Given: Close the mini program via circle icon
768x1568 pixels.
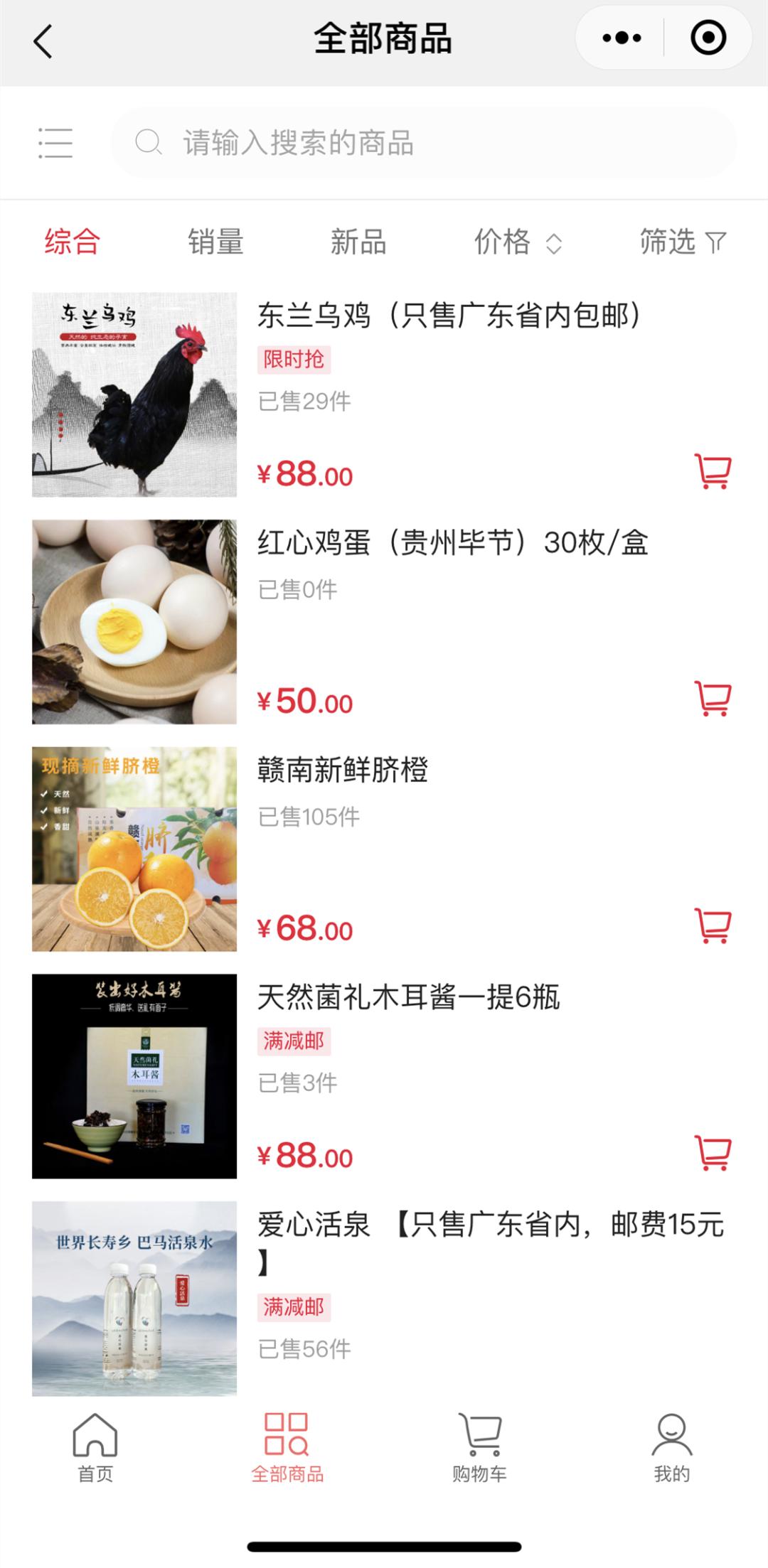Looking at the screenshot, I should tap(708, 38).
